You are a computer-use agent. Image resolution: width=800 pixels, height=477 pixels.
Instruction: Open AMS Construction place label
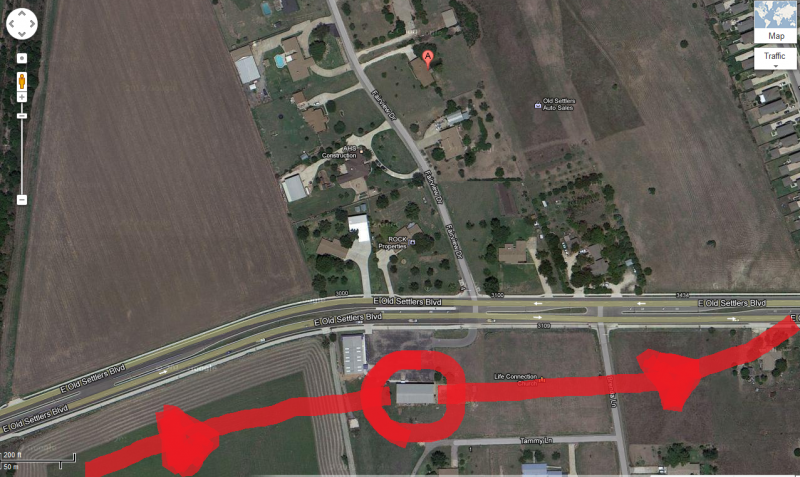(339, 154)
